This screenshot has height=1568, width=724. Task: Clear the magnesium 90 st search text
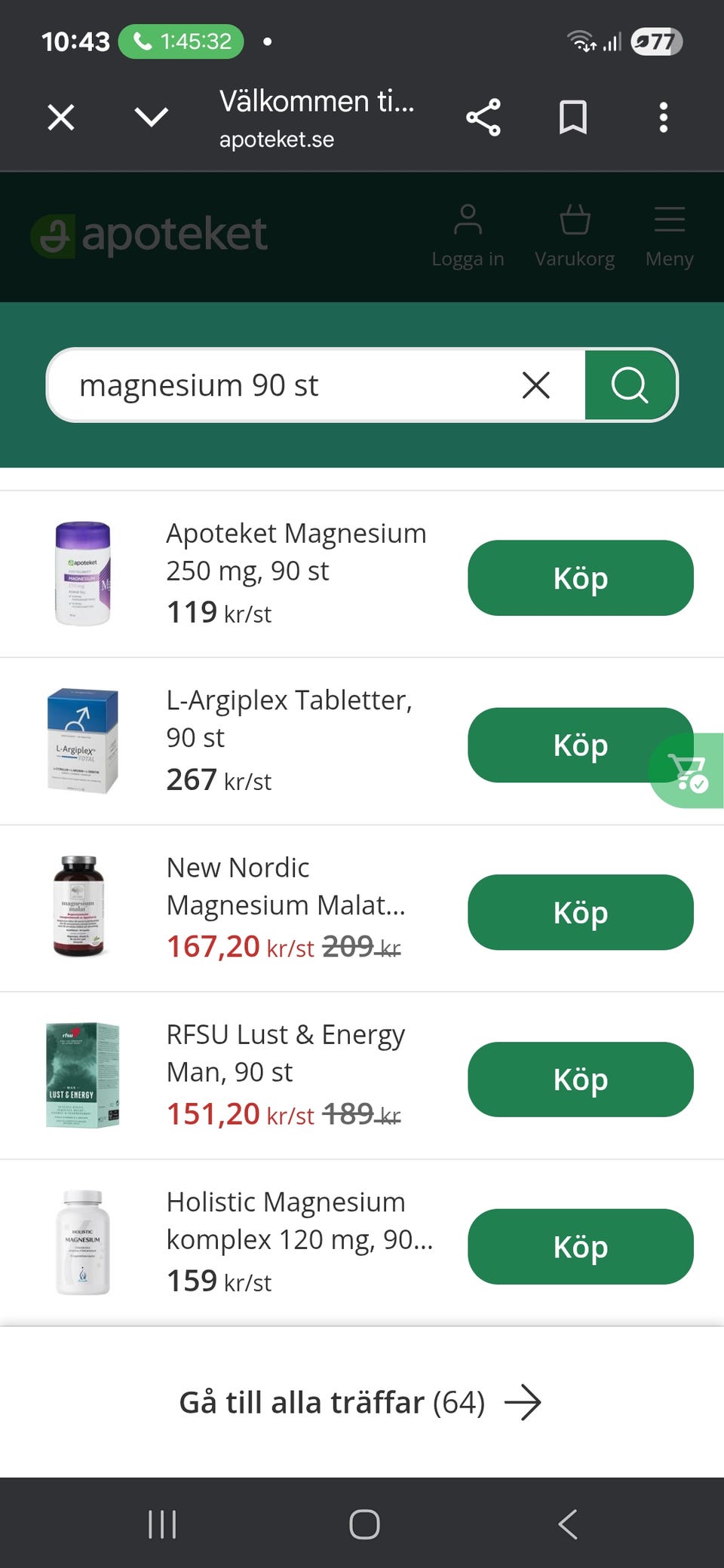point(536,385)
